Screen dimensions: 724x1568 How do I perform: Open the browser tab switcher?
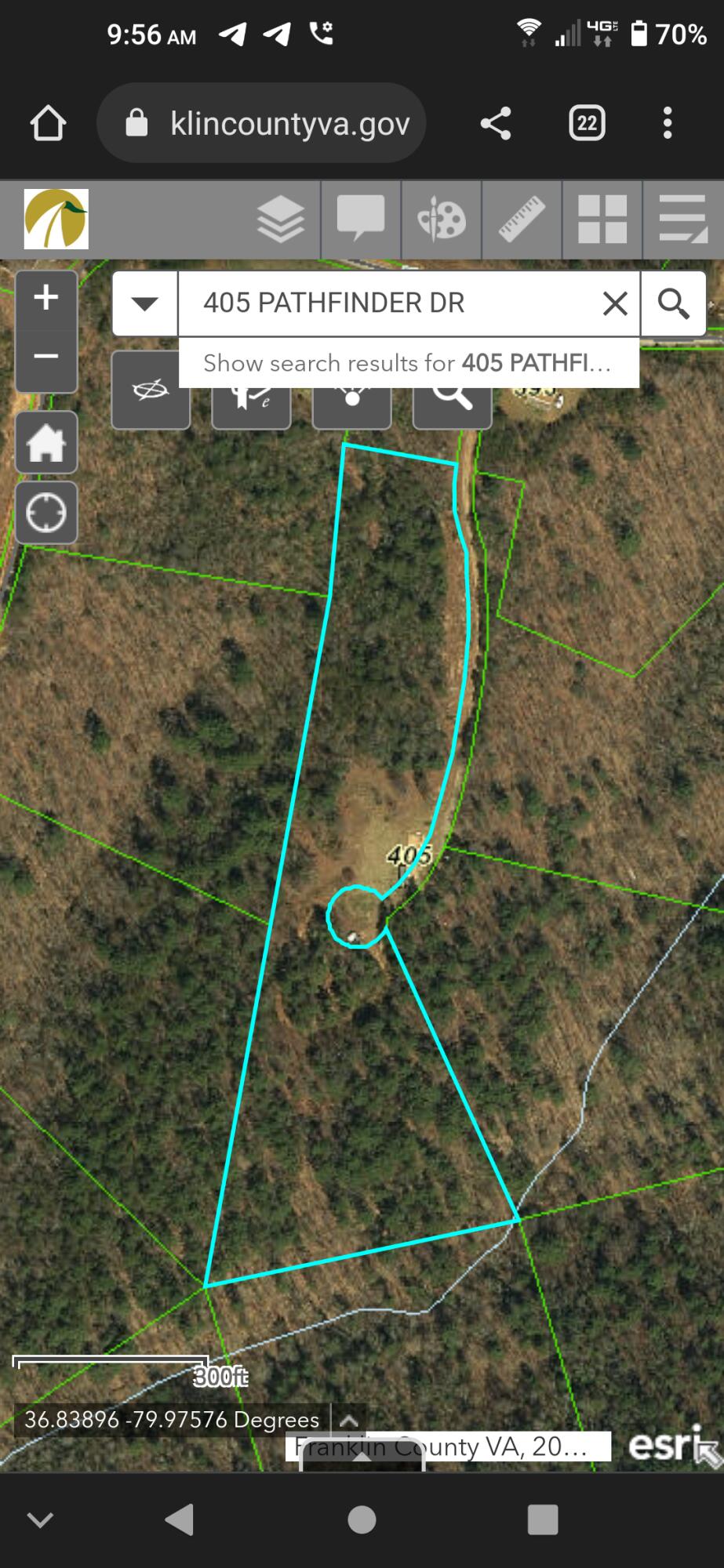[x=586, y=123]
